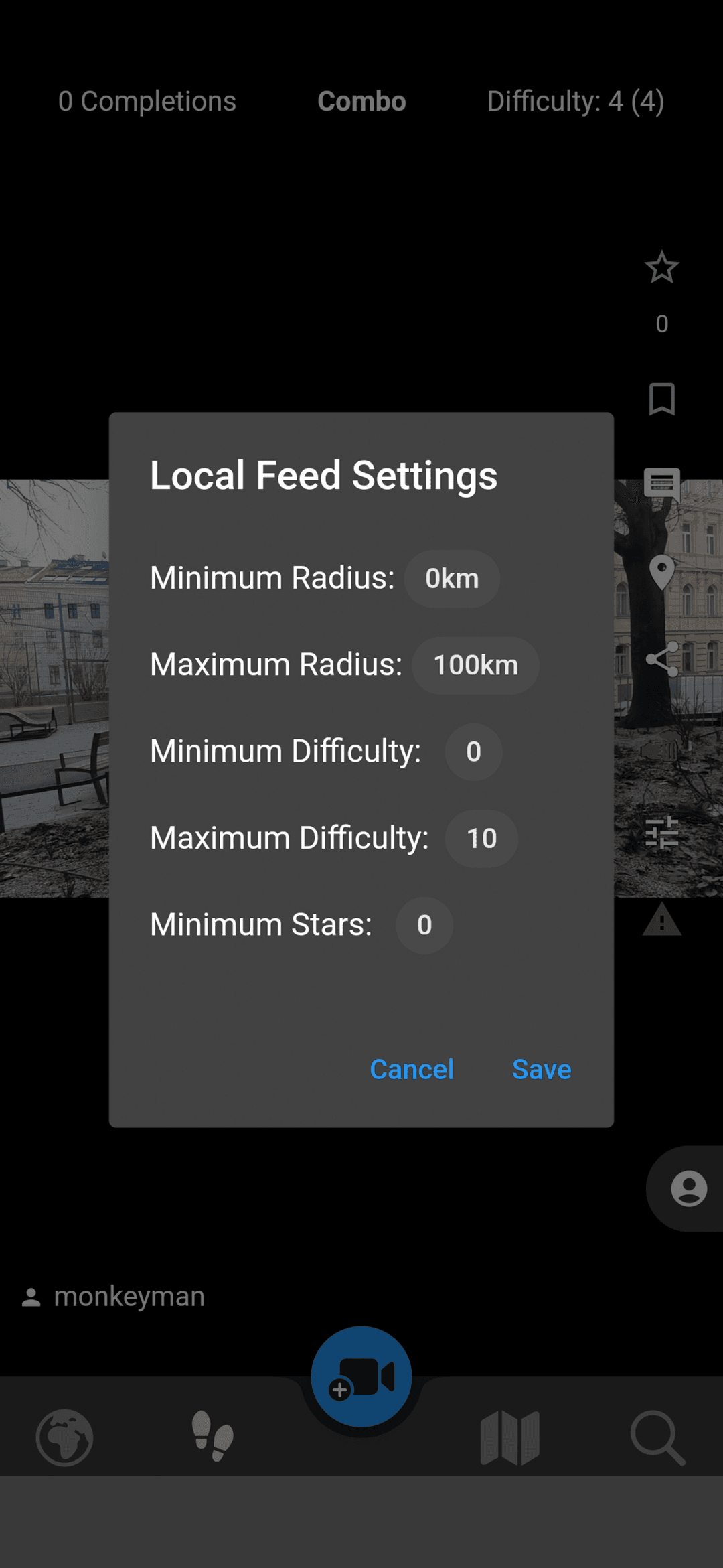Save the local feed settings
The image size is (723, 1568).
coord(541,1069)
